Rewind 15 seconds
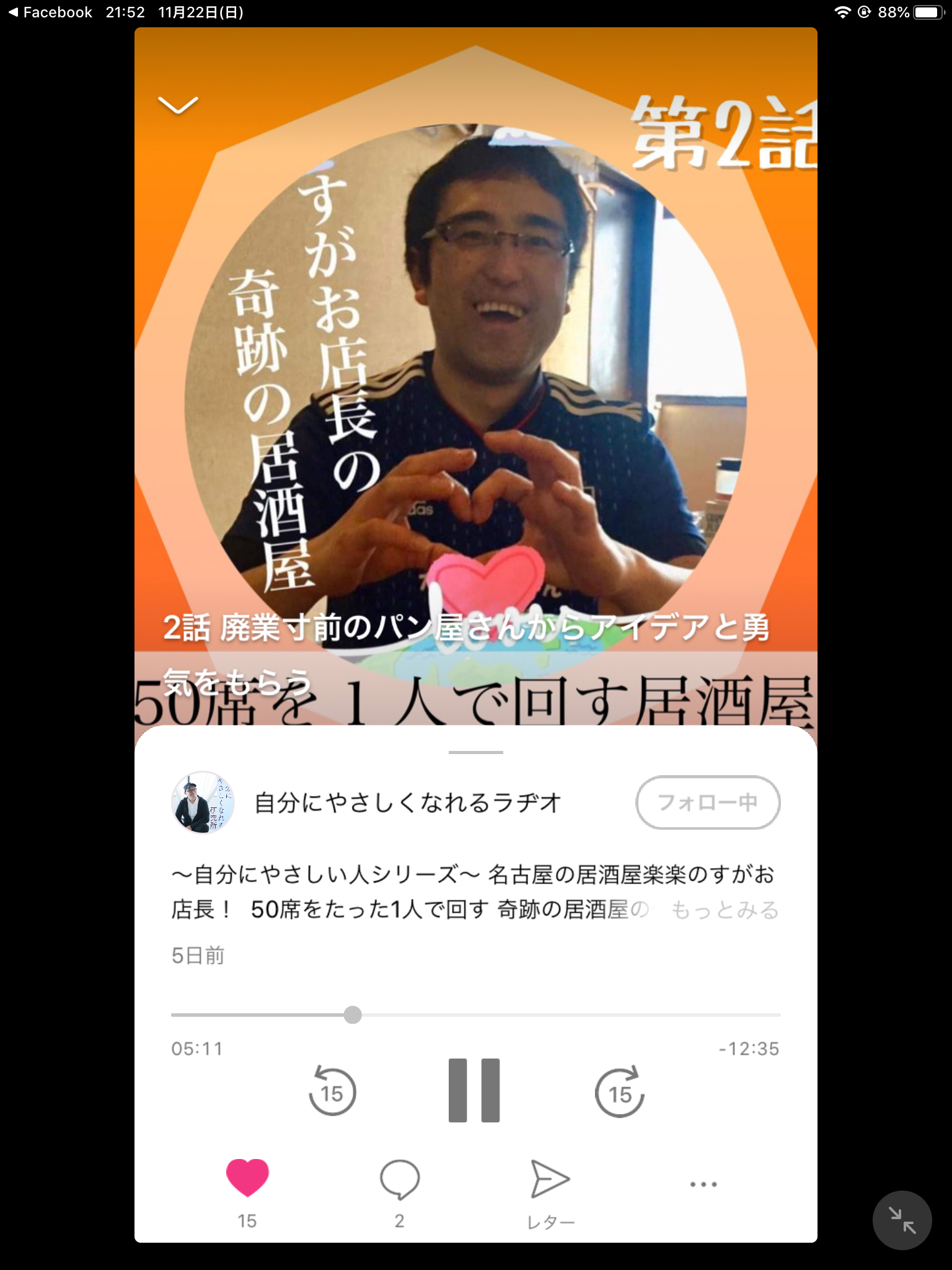The image size is (952, 1270). click(332, 1091)
